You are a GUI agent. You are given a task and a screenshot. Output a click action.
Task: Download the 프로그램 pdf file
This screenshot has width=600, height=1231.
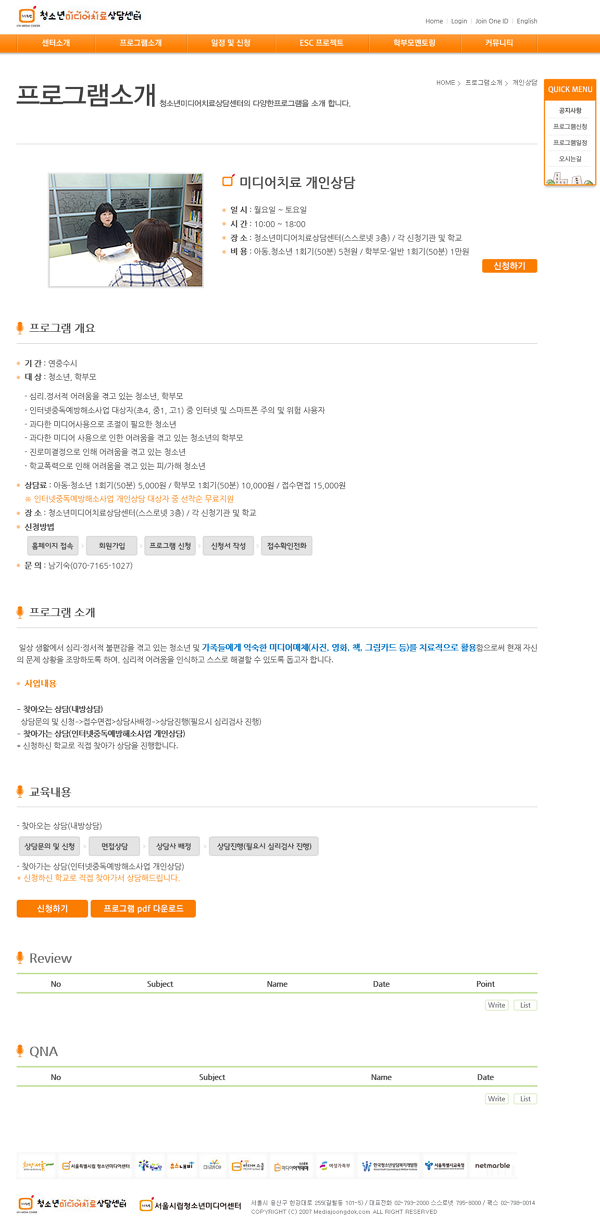pyautogui.click(x=143, y=908)
